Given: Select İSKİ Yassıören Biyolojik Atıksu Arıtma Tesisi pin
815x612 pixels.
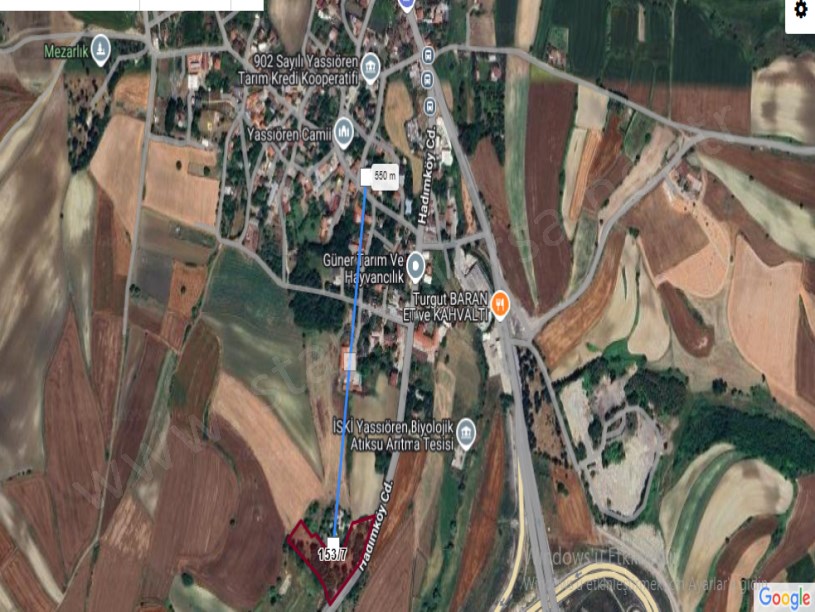Looking at the screenshot, I should (466, 431).
